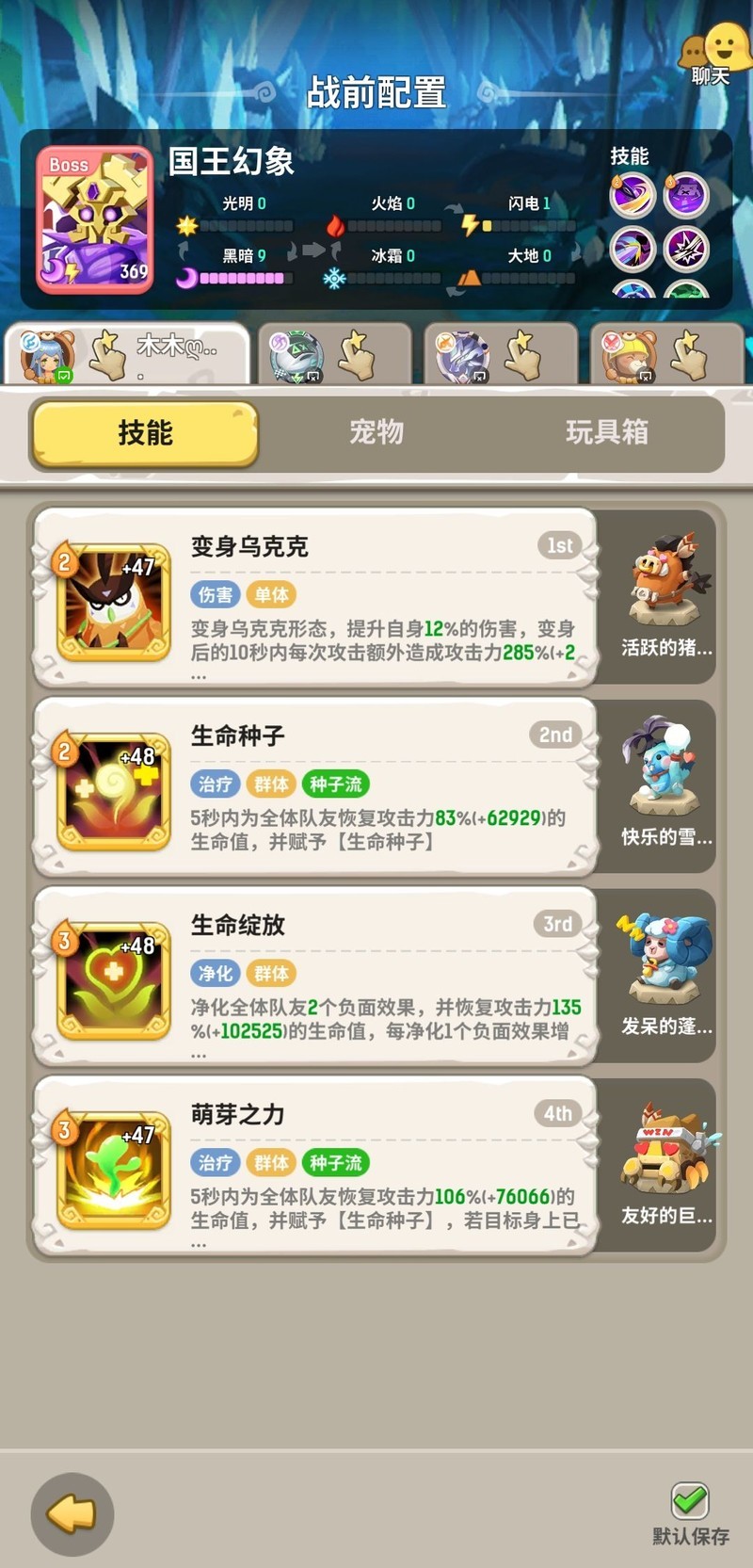753x1568 pixels.
Task: Switch to the 玩具箱 tab
Action: (607, 432)
